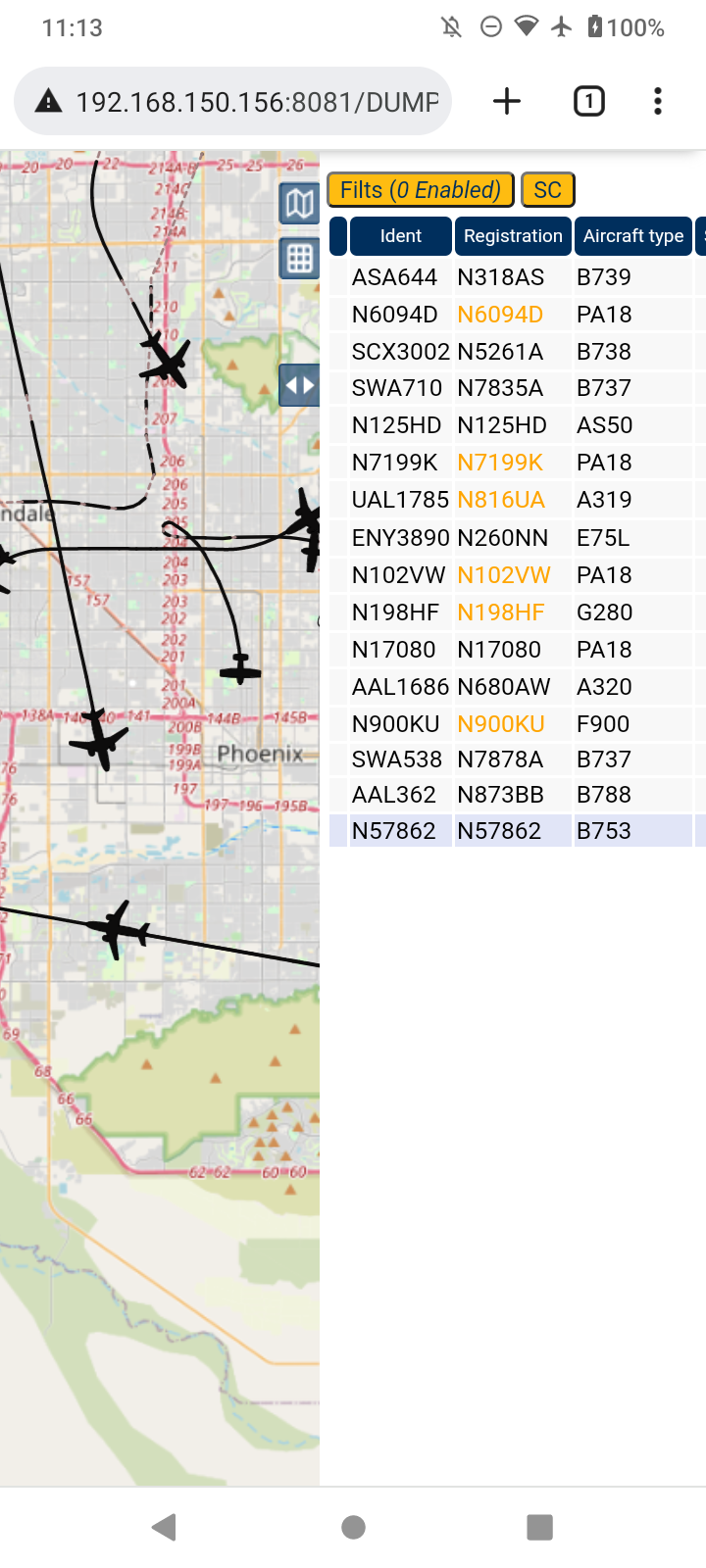Go back with system back button
Image resolution: width=706 pixels, height=1568 pixels.
(165, 1527)
